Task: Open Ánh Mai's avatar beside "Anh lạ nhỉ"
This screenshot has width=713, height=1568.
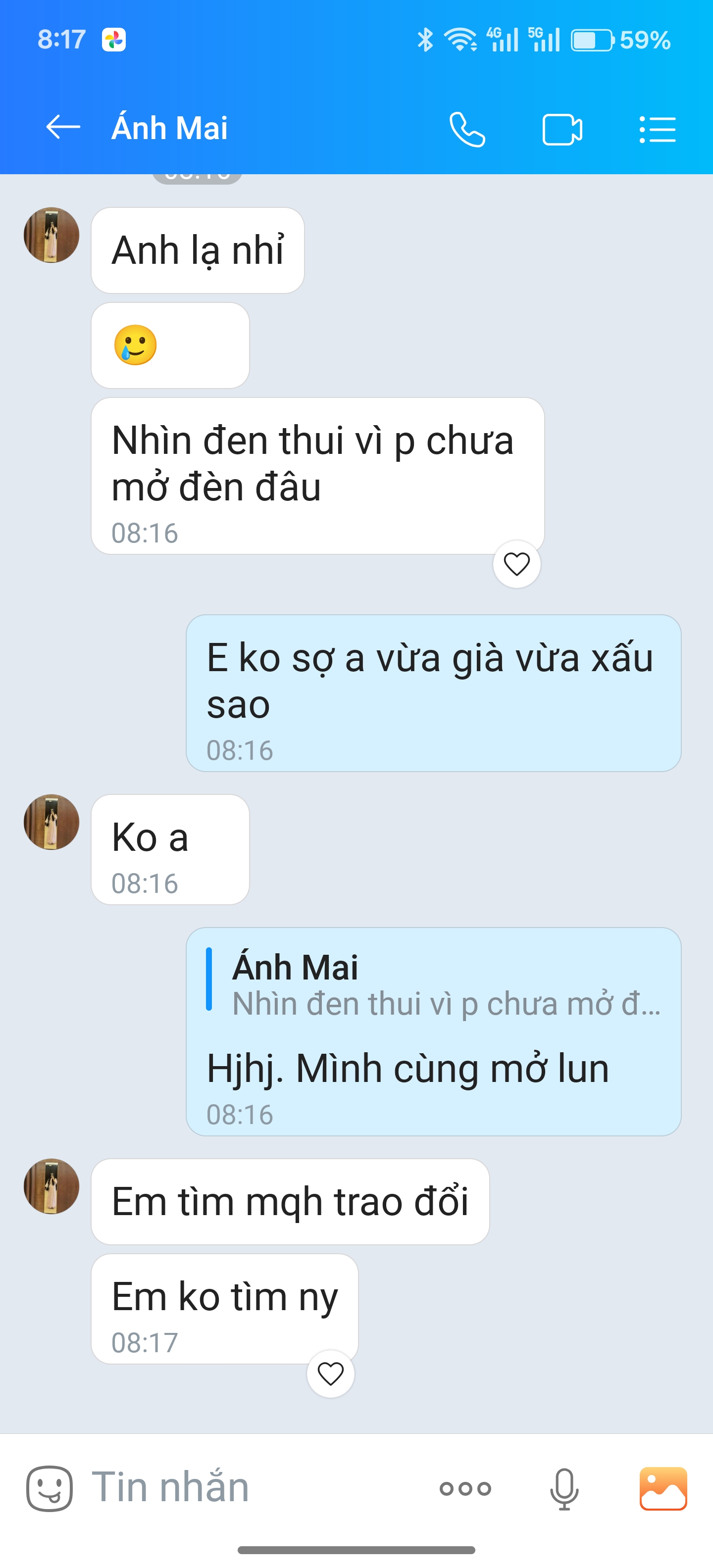Action: 52,235
